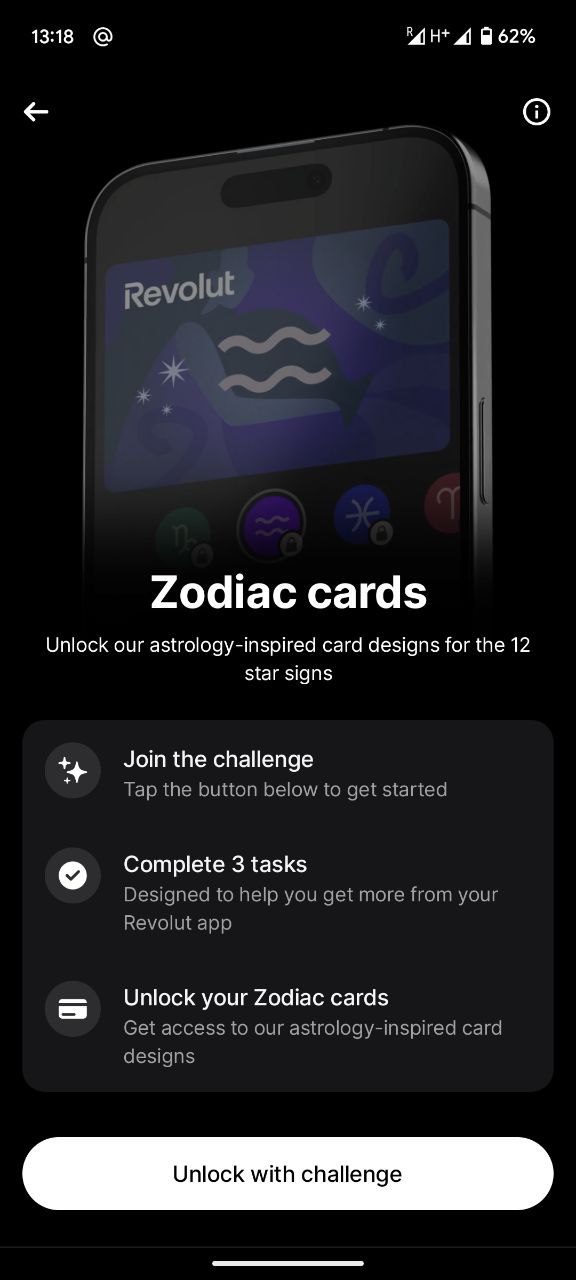Tap the Unlock with challenge button
Viewport: 576px width, 1280px height.
(x=288, y=1174)
